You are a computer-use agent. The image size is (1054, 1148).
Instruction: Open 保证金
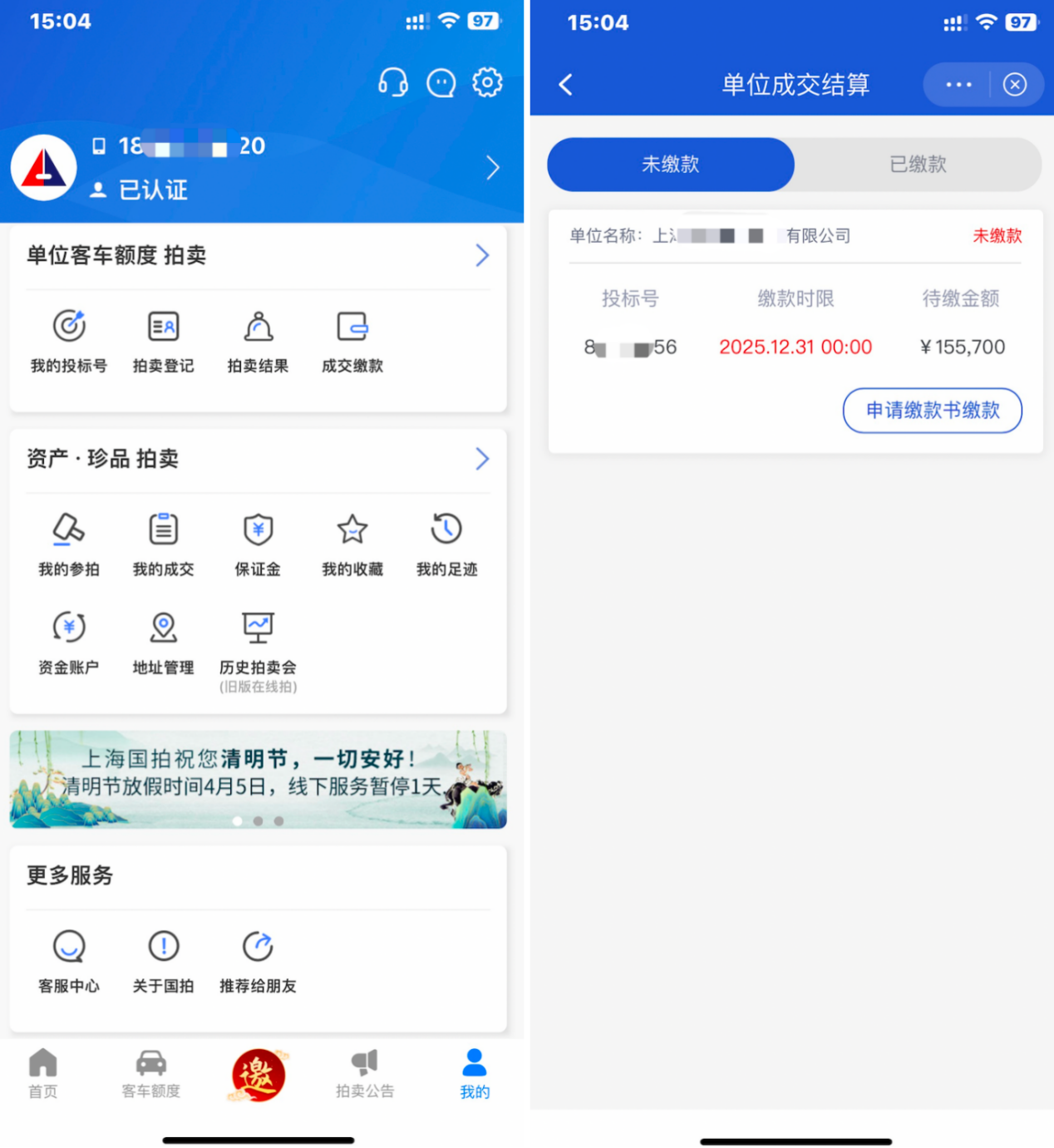click(x=258, y=544)
